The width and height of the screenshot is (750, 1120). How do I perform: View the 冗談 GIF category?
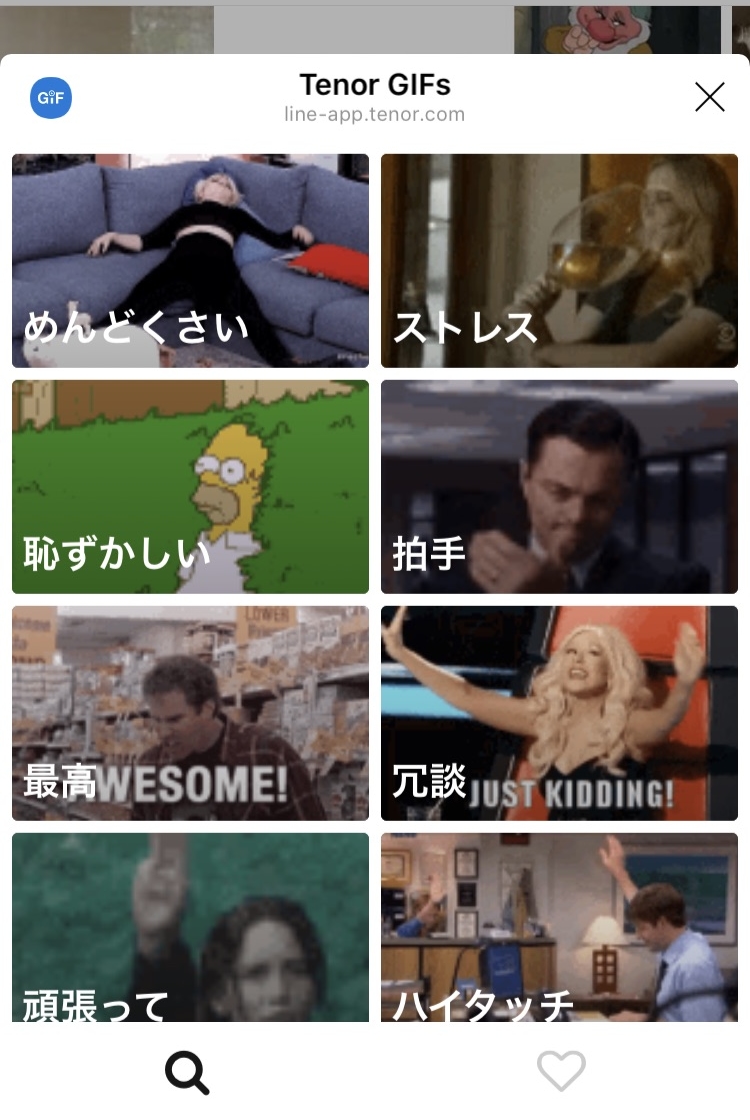(559, 713)
